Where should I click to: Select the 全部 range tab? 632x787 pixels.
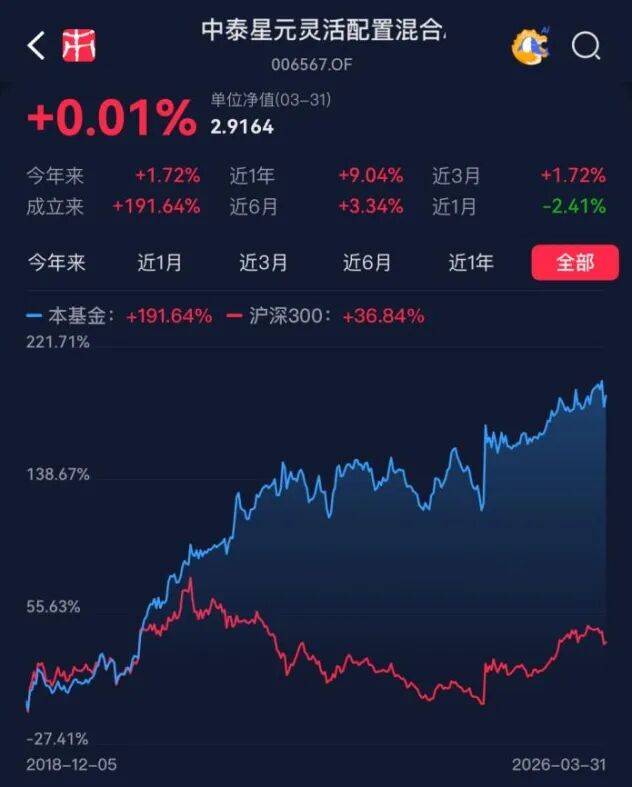point(575,263)
